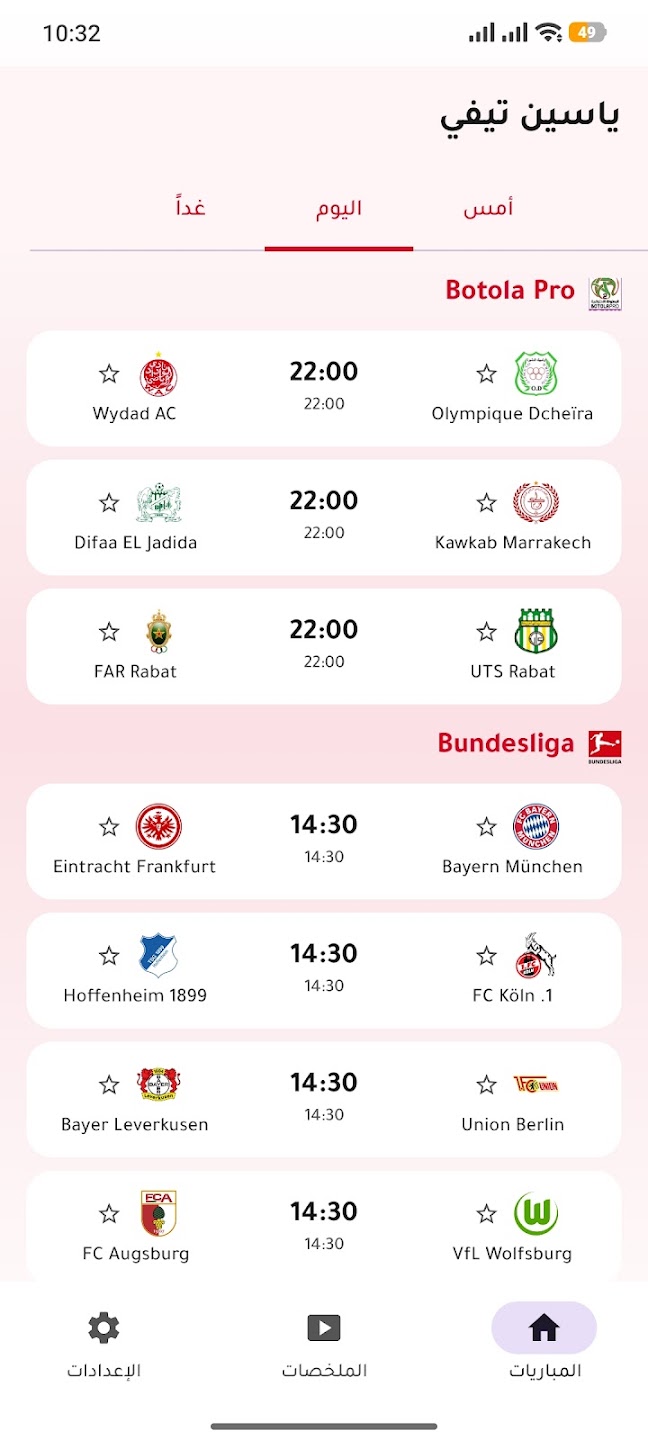Image resolution: width=648 pixels, height=1440 pixels.
Task: Tap the star beside 1. FC Köln
Action: pos(486,956)
